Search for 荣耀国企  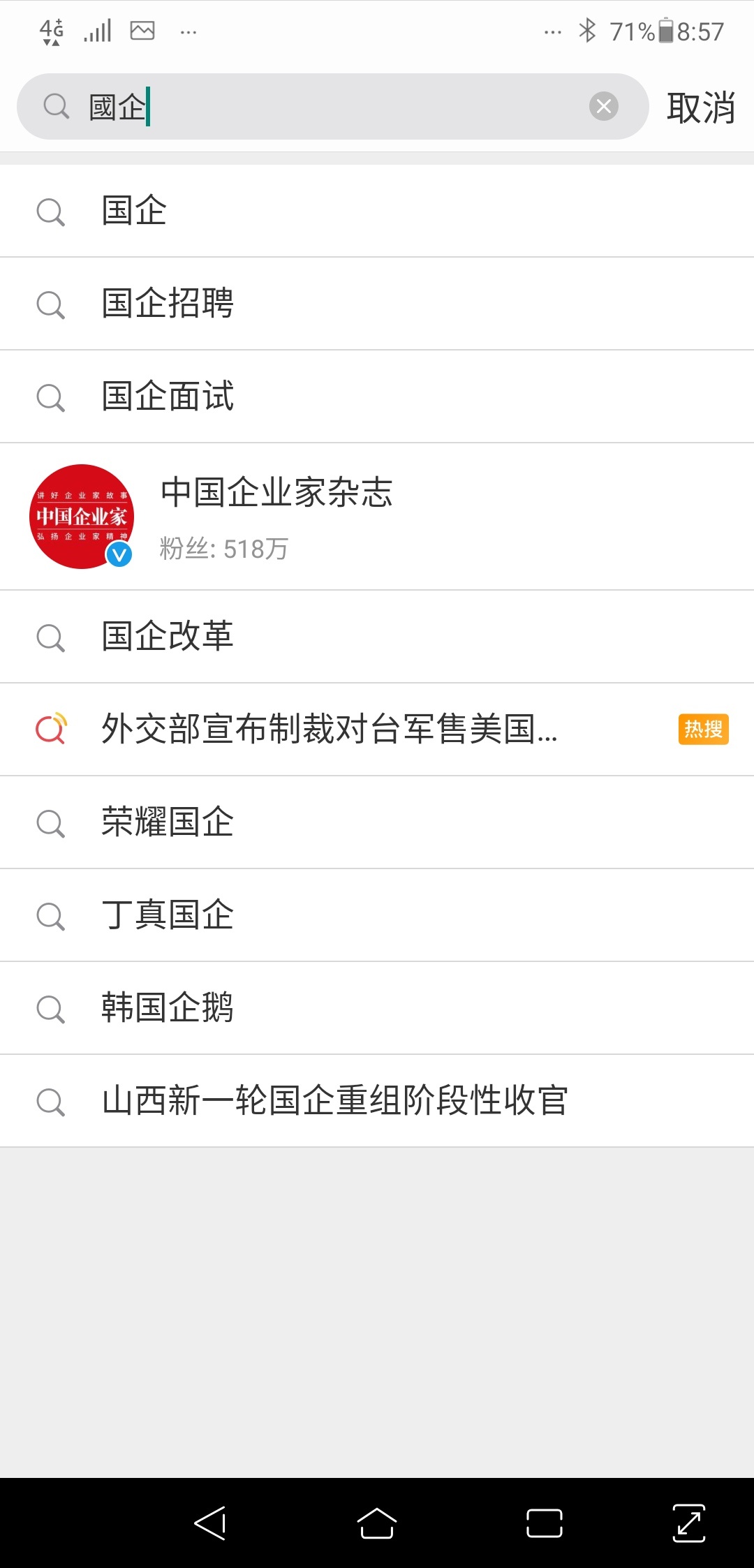(377, 822)
